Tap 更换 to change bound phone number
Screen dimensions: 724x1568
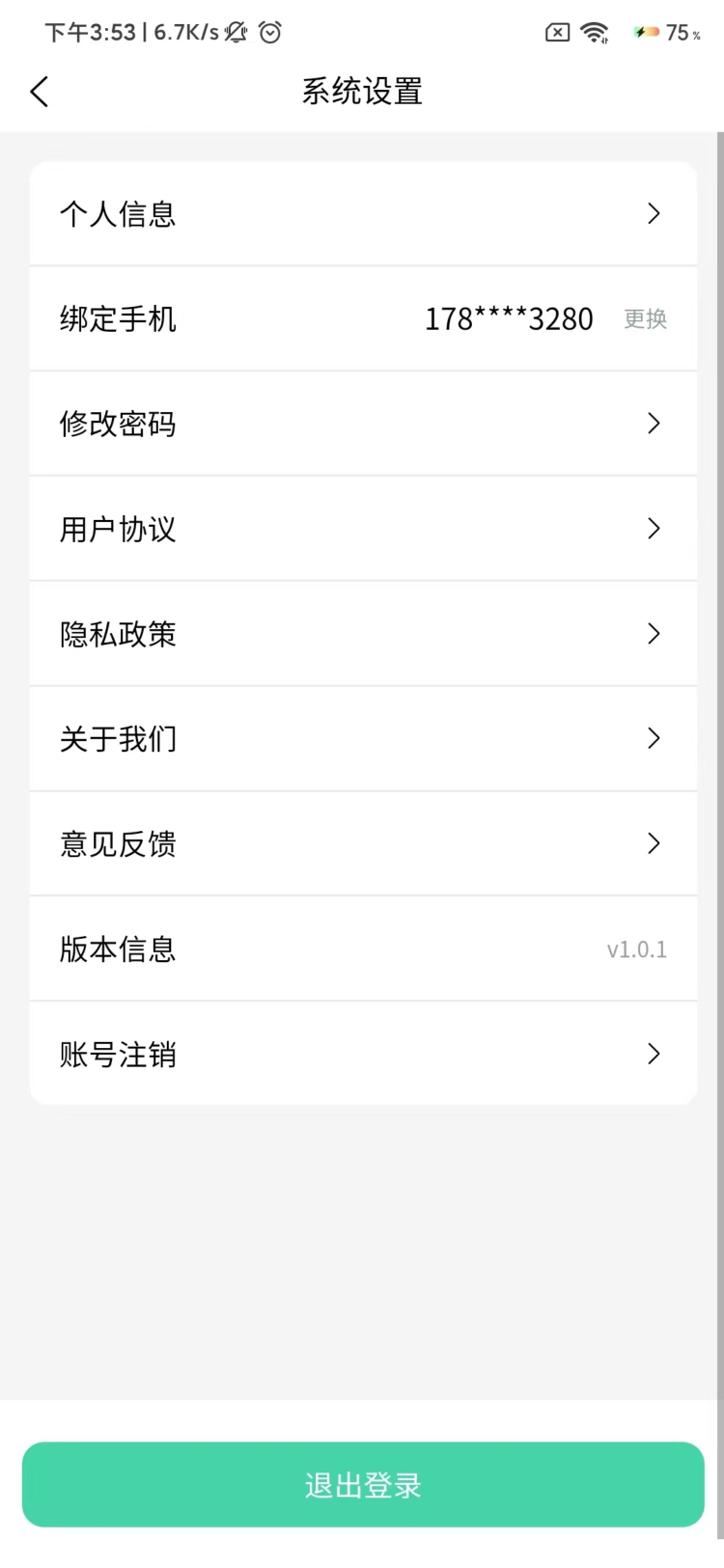coord(644,318)
